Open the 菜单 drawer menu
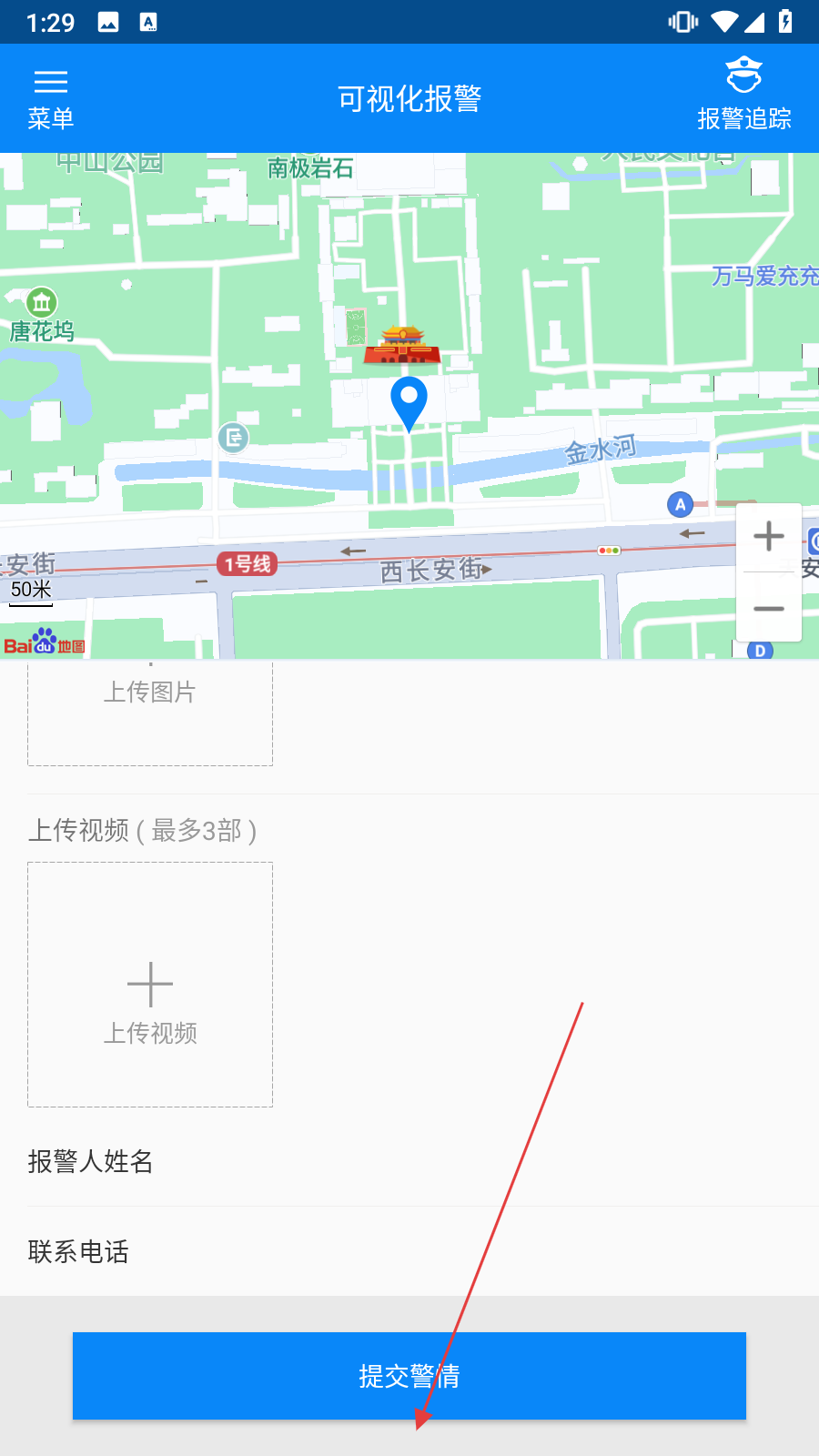Screen dimensions: 819x1456 (x=51, y=98)
